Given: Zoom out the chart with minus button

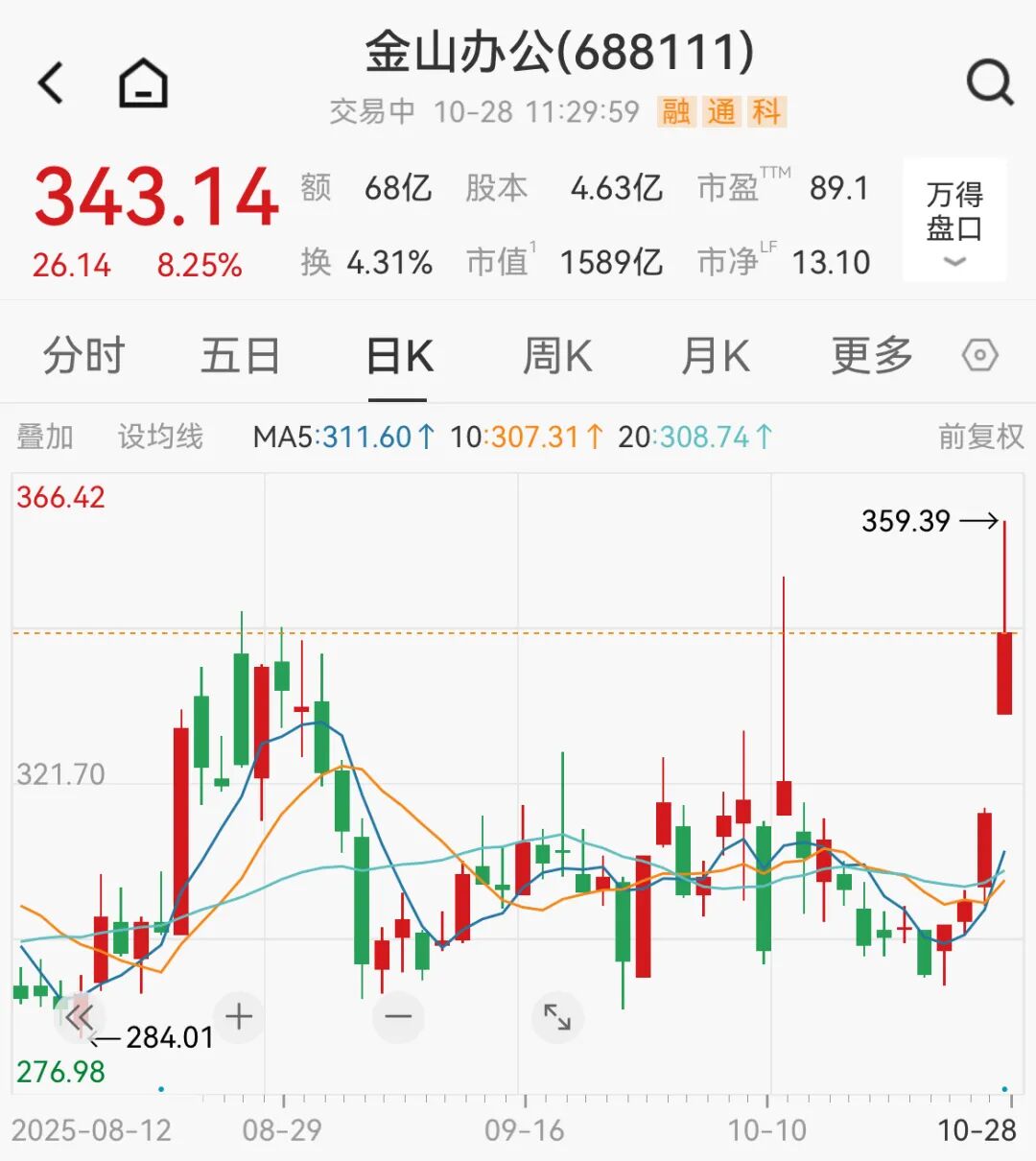Looking at the screenshot, I should point(398,1016).
